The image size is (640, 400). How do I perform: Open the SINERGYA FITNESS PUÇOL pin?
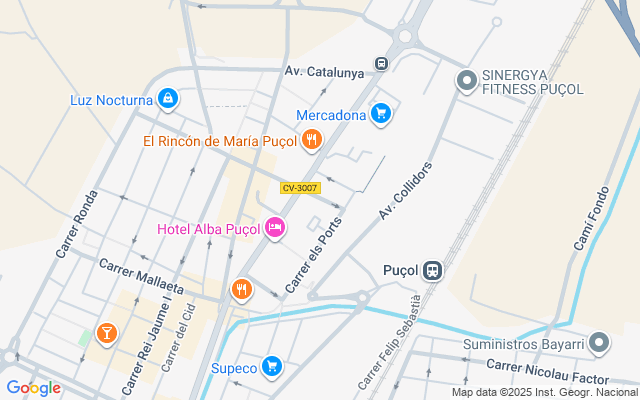[x=466, y=81]
